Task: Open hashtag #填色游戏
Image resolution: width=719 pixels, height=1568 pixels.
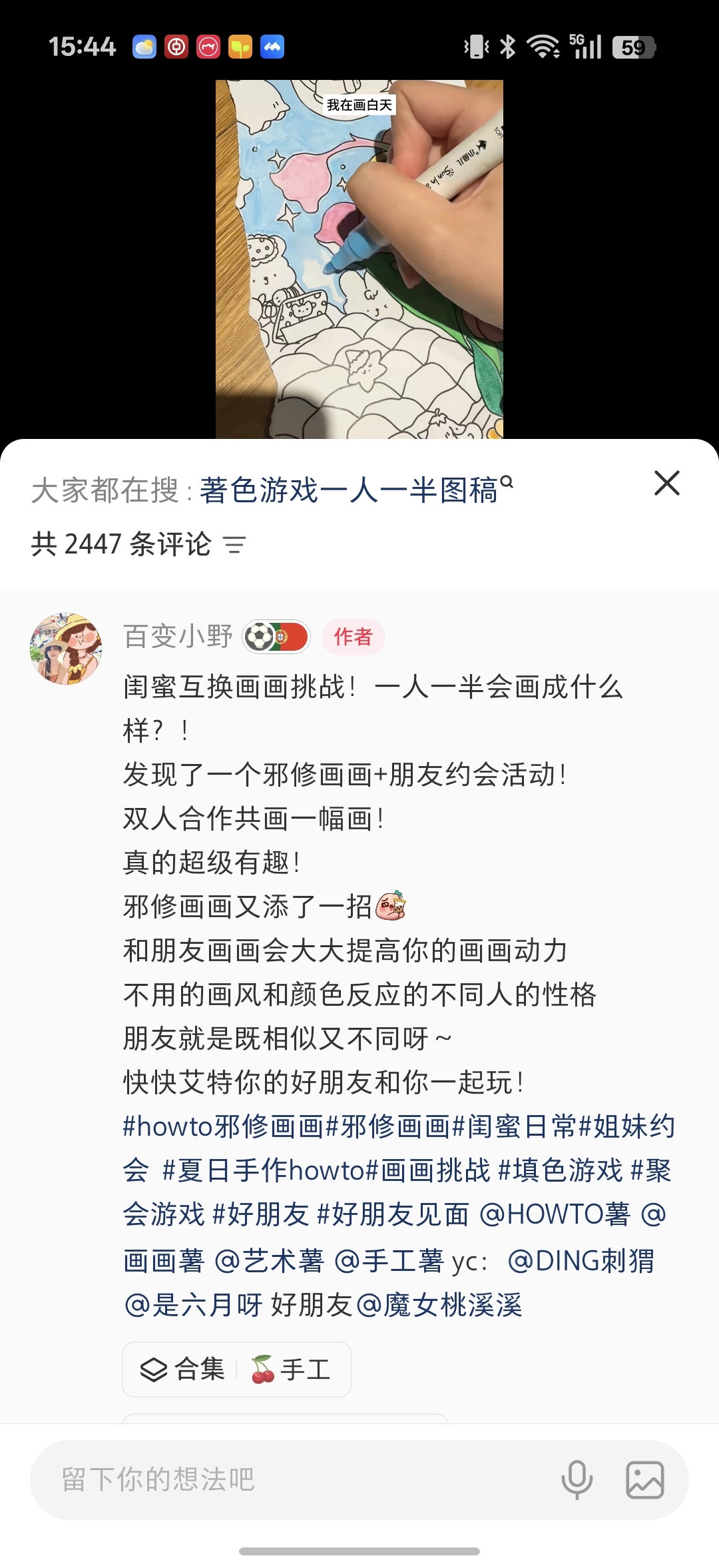Action: 561,1170
